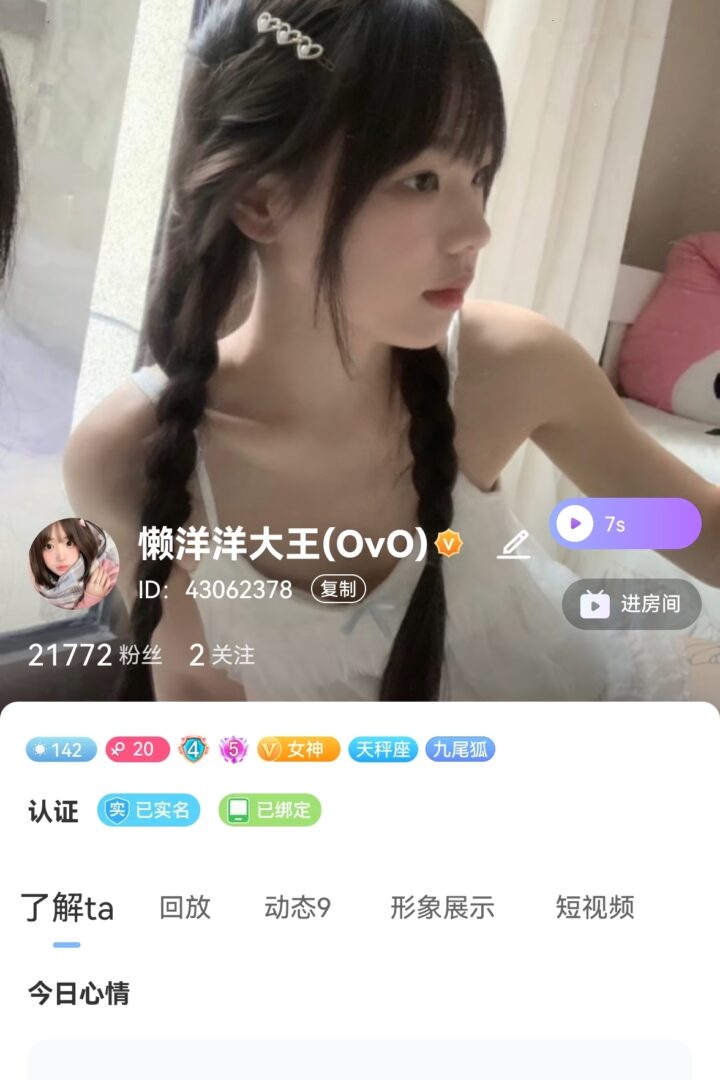Viewport: 720px width, 1080px height.
Task: Switch to the 动态9 tab
Action: (x=297, y=907)
